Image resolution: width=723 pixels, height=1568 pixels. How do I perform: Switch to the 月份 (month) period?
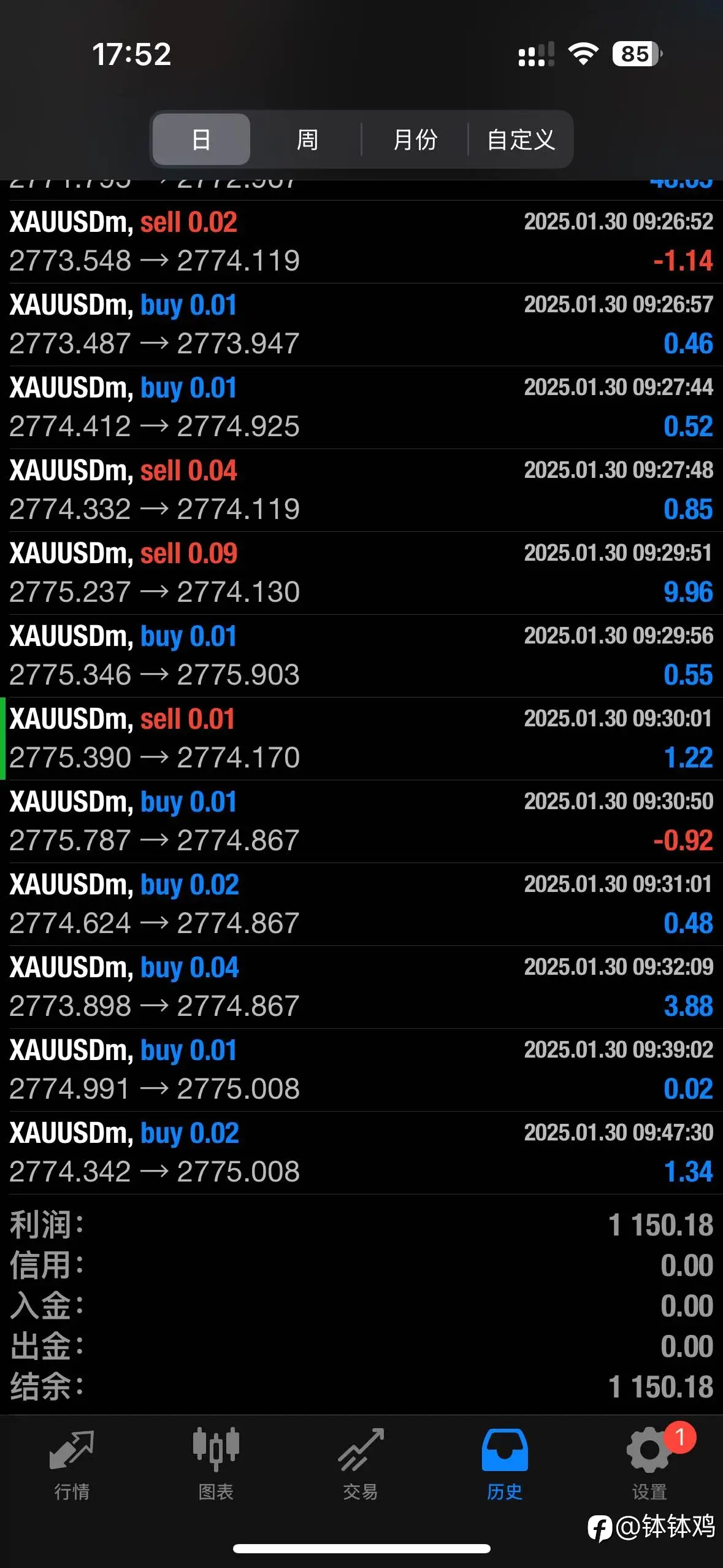tap(415, 139)
